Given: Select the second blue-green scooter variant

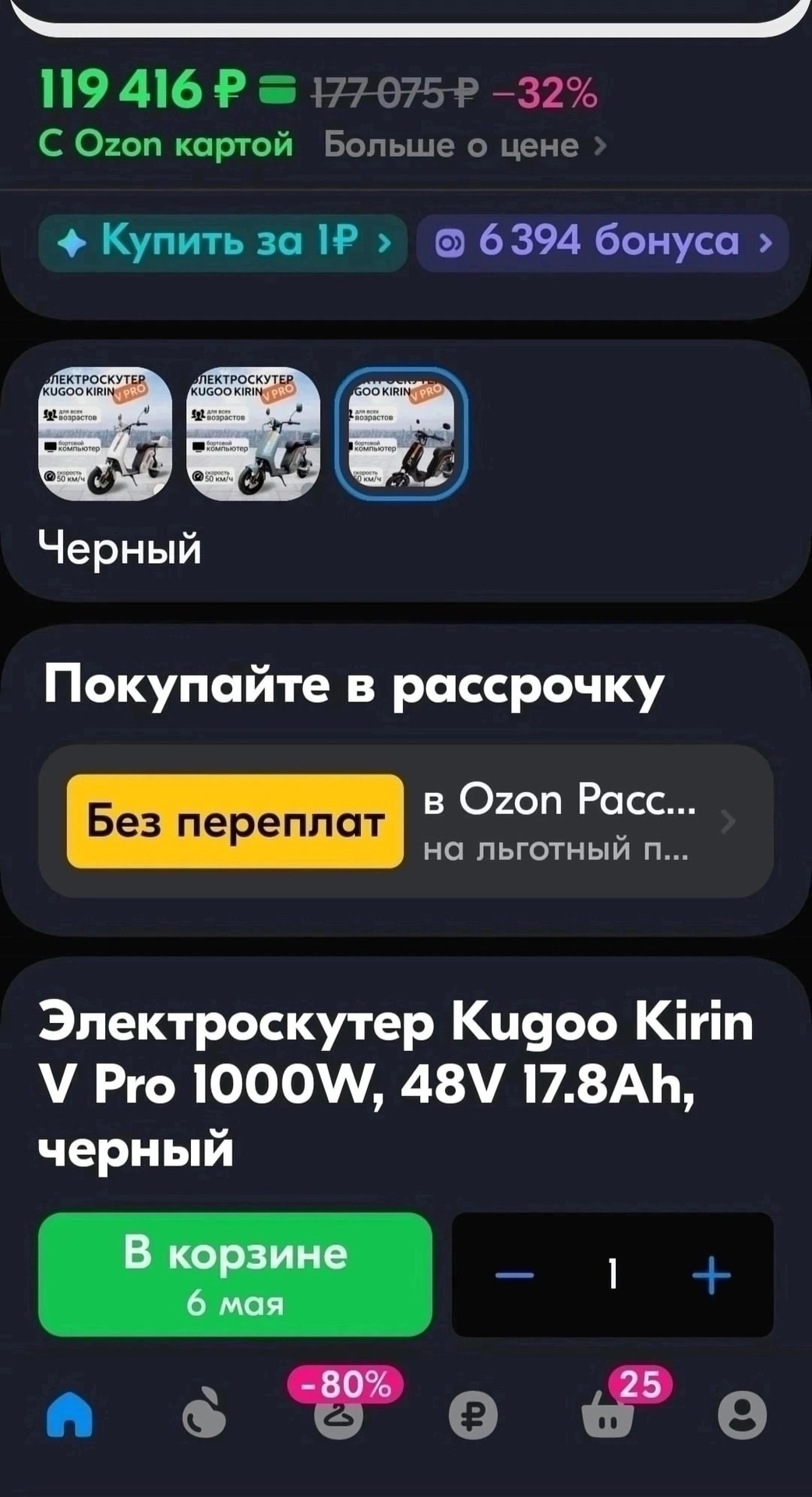Looking at the screenshot, I should pos(253,433).
